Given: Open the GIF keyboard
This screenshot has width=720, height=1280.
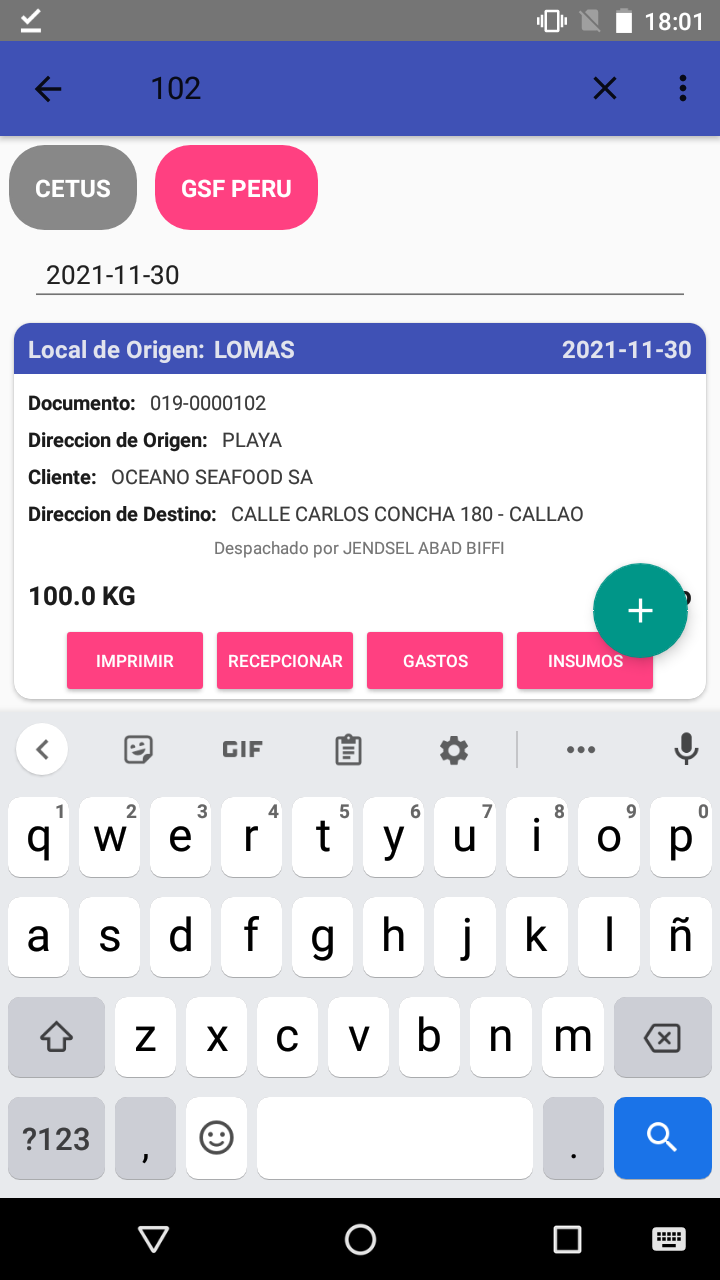Looking at the screenshot, I should pos(242,749).
